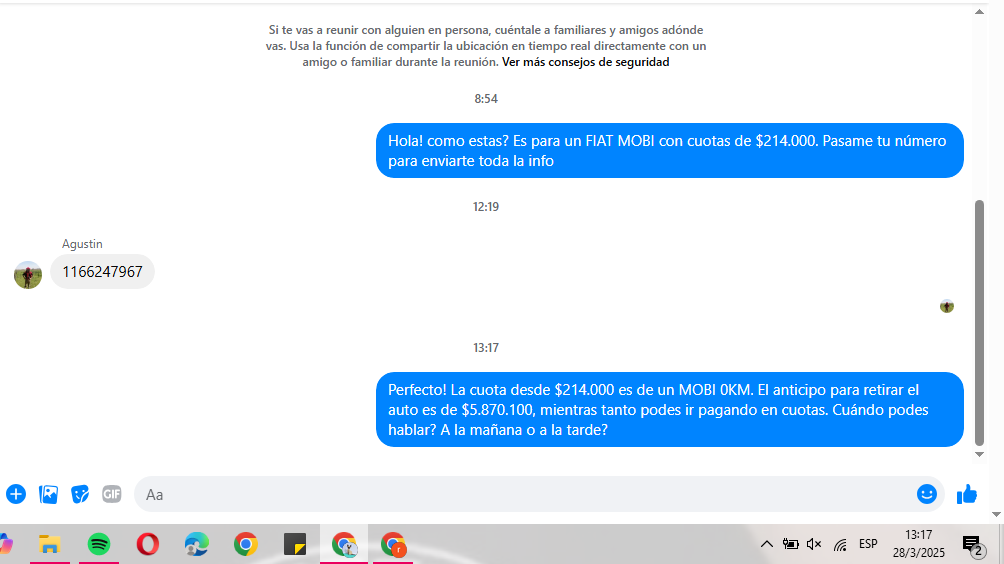The width and height of the screenshot is (1004, 564).
Task: Open Agustin's profile picture
Action: click(x=28, y=275)
